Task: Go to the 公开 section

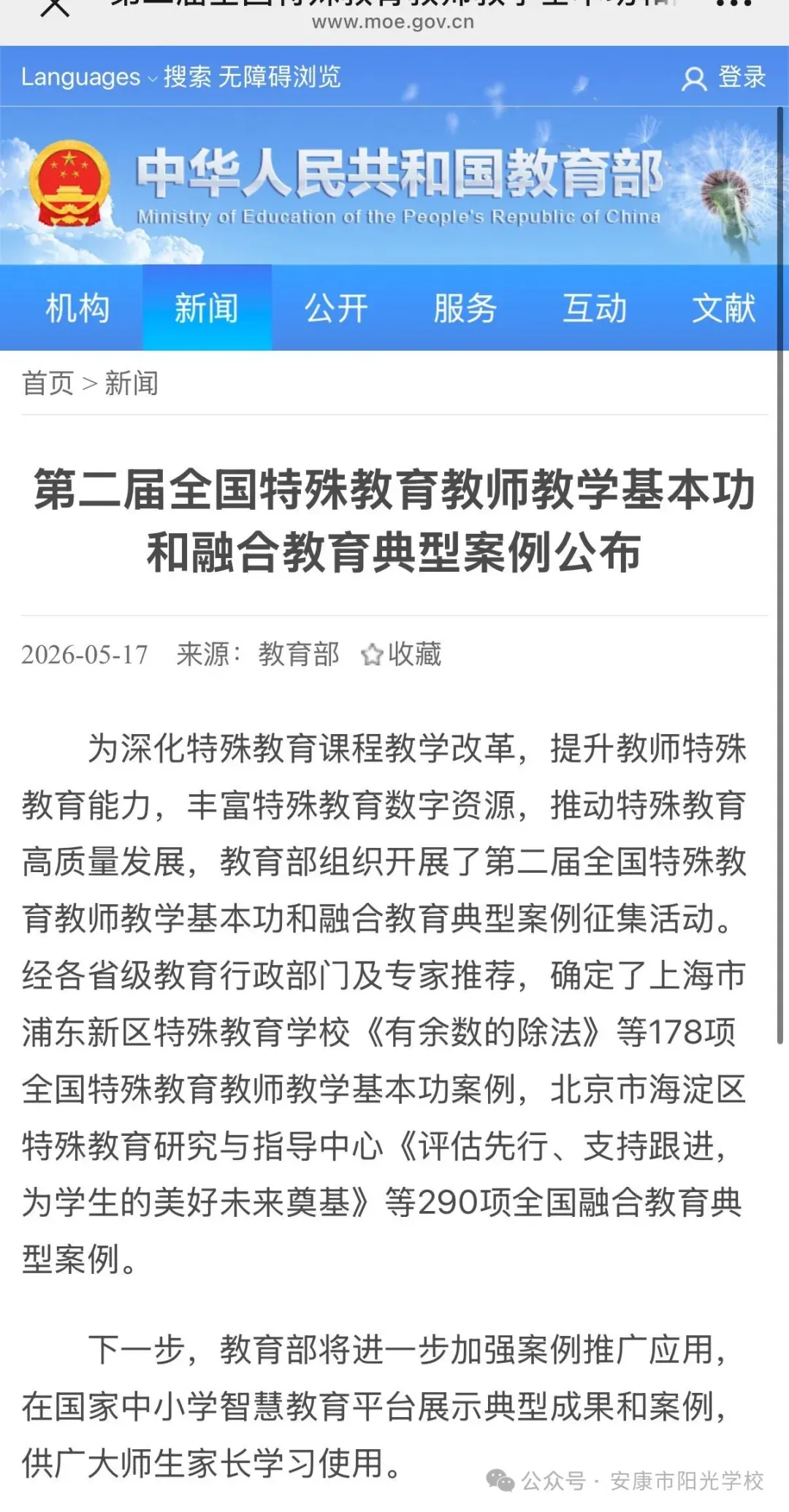Action: point(336,308)
